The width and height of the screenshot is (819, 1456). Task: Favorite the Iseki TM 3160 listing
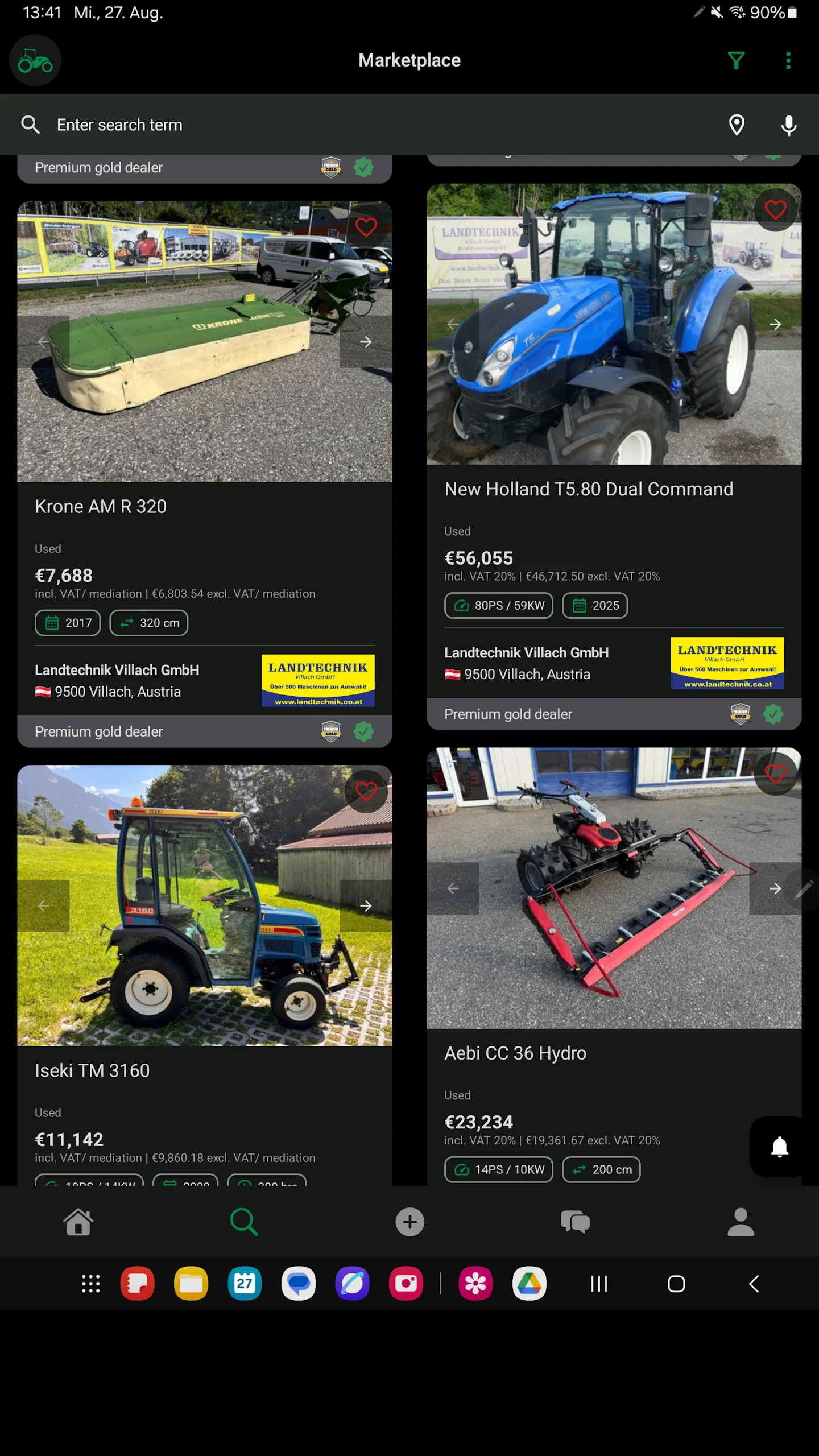click(x=366, y=791)
